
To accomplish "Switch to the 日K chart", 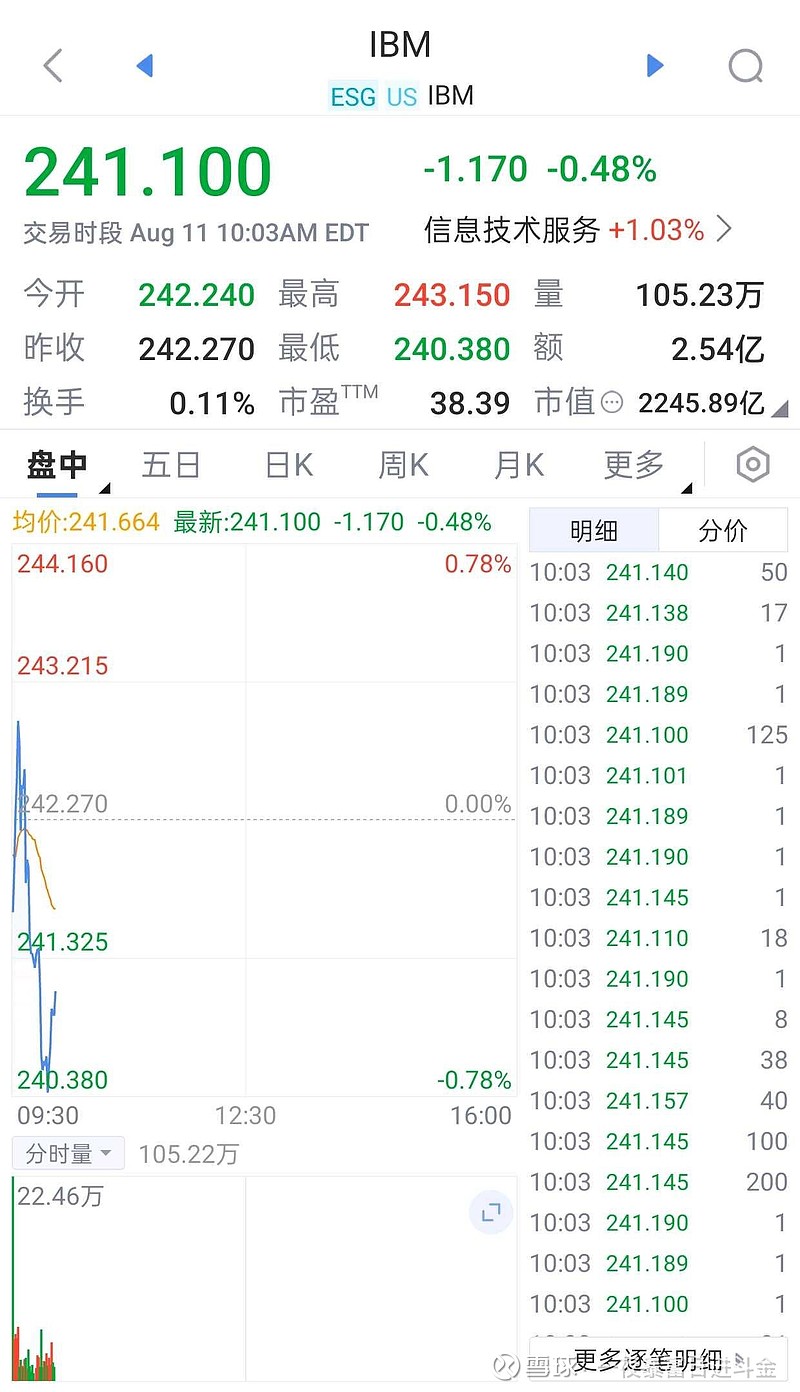I will tap(289, 465).
